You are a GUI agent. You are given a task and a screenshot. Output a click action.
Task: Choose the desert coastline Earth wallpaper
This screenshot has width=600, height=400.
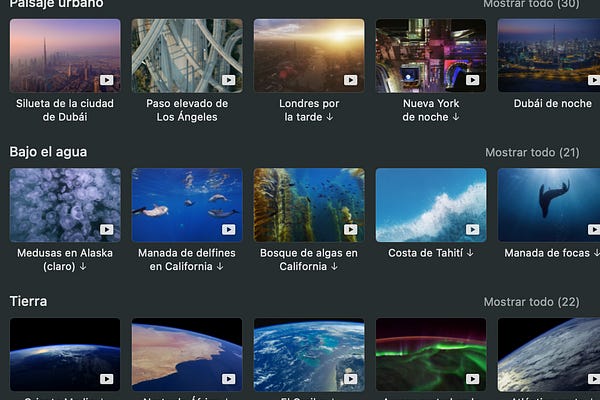tap(187, 354)
